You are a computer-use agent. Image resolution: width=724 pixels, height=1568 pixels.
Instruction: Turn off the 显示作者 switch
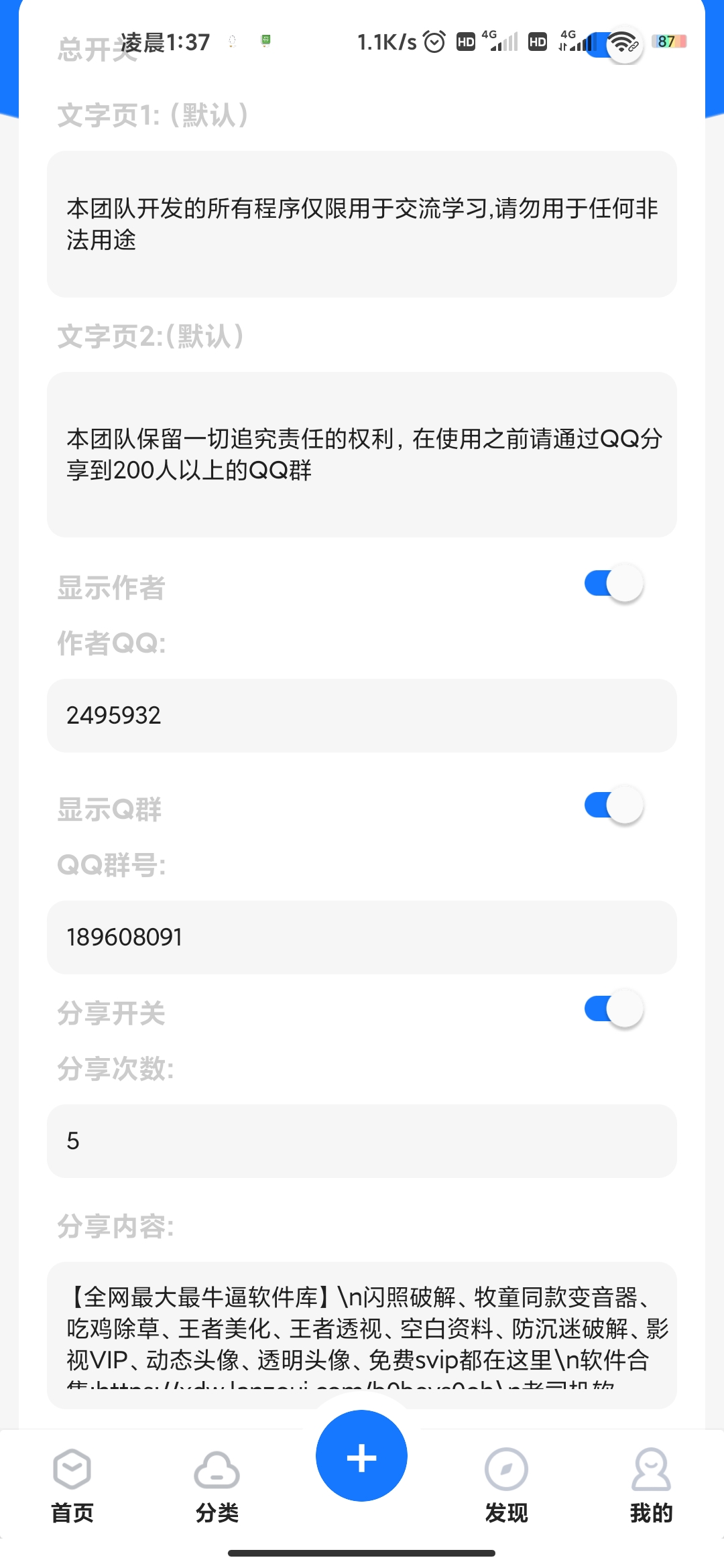click(614, 584)
